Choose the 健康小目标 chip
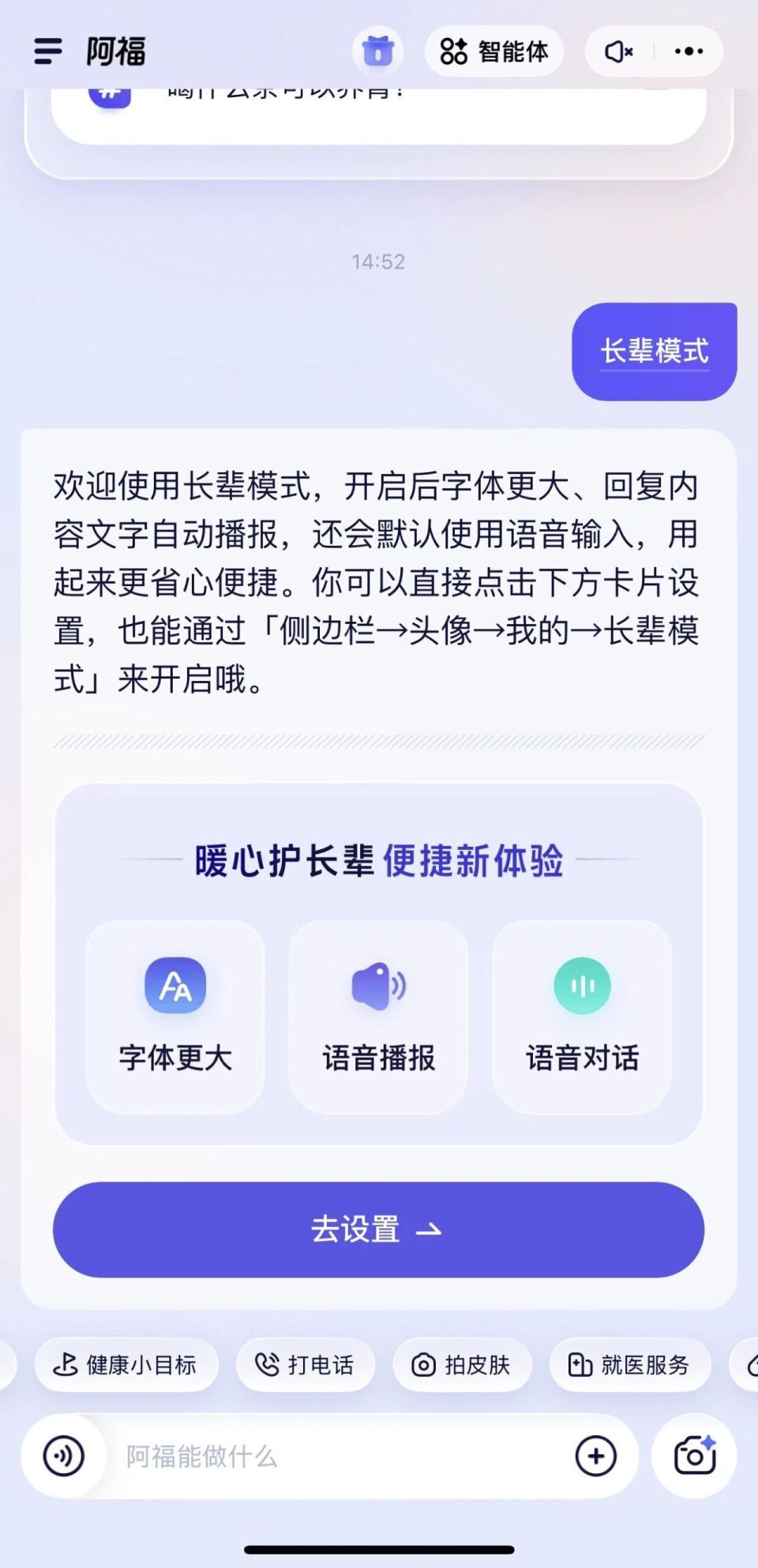Screen dimensions: 758x1568 [126, 1364]
